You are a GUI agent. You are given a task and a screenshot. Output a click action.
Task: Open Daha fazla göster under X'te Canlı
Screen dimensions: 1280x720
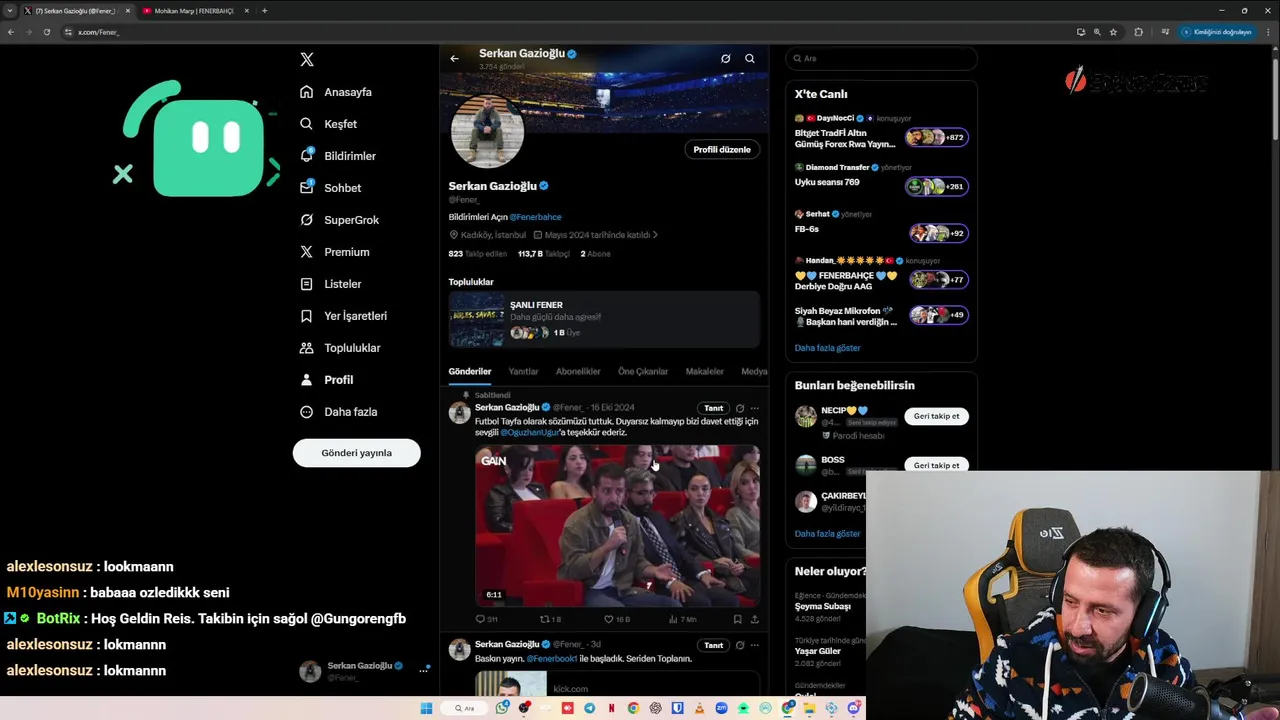point(827,348)
